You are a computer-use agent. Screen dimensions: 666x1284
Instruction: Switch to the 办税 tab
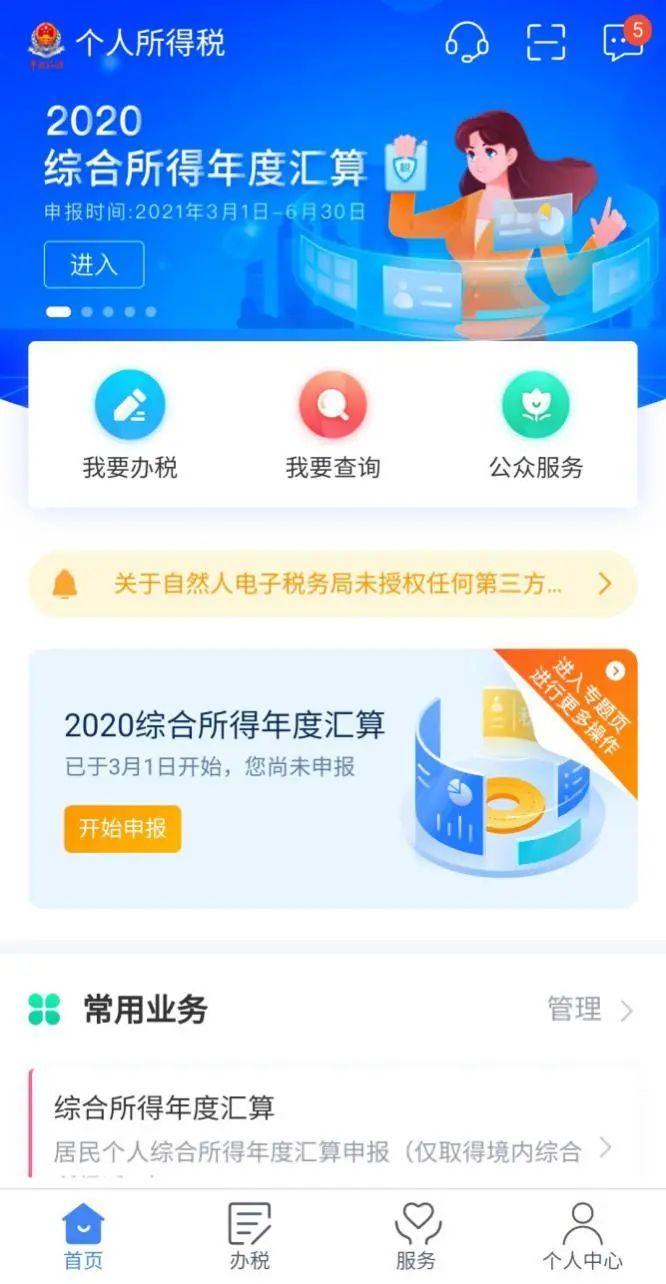click(249, 1236)
